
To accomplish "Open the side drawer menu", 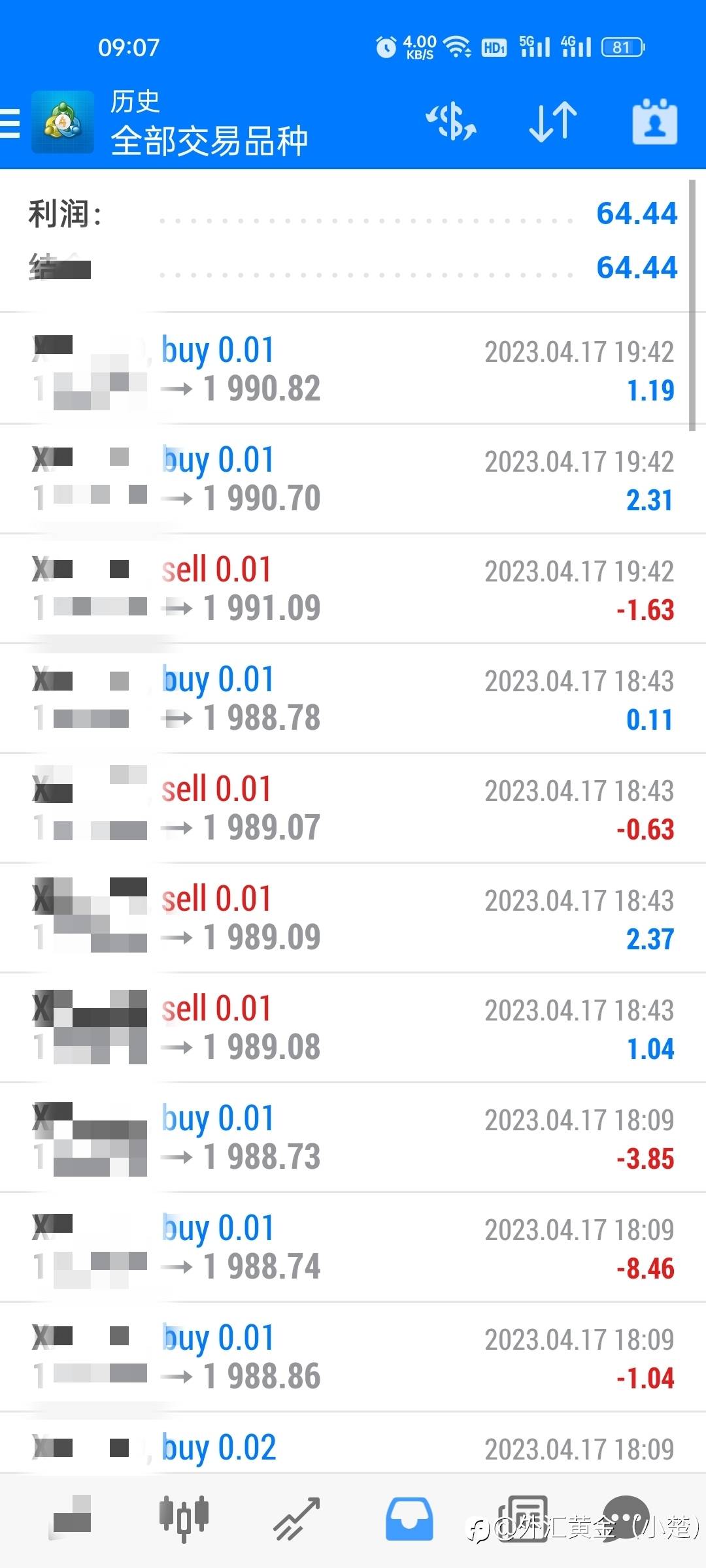I will point(9,123).
